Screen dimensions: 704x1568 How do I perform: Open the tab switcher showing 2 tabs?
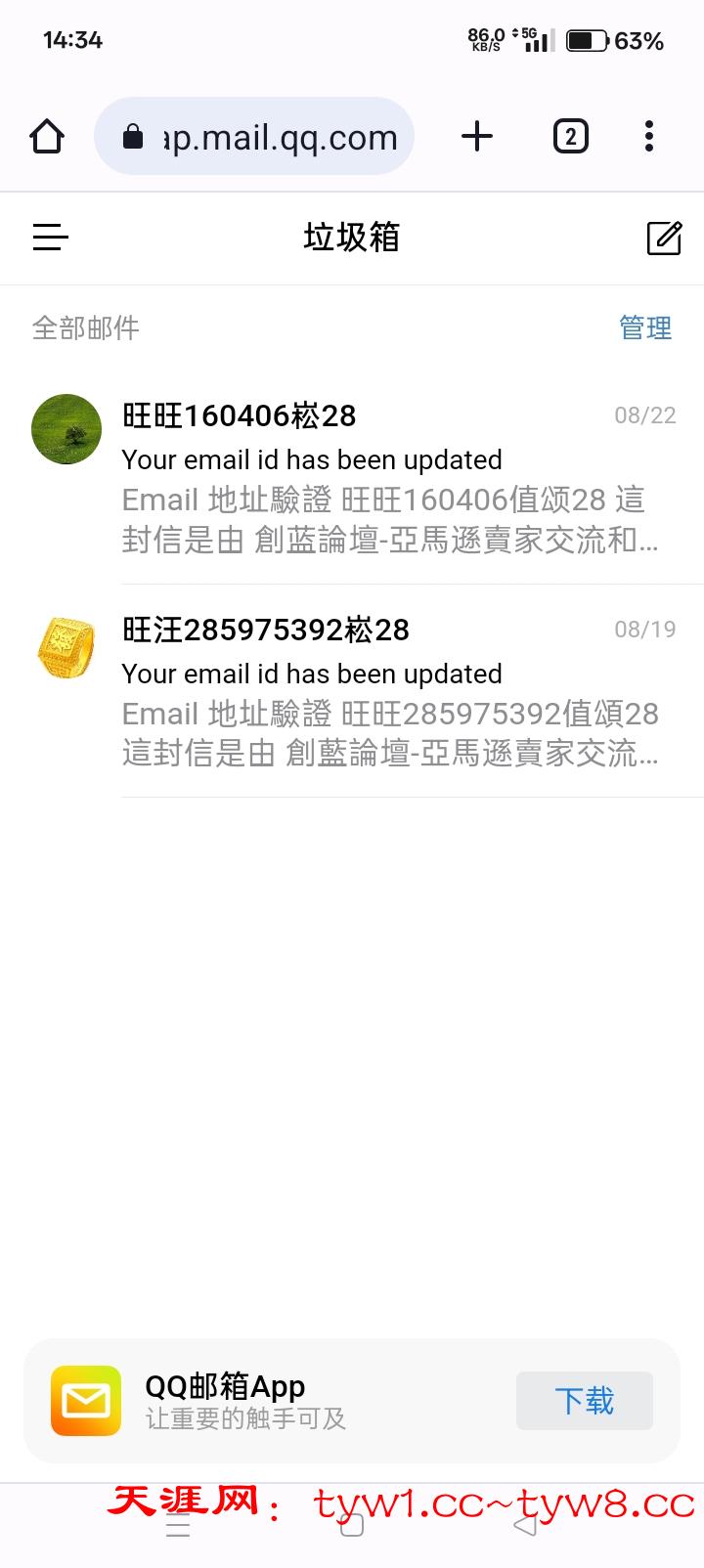[x=571, y=137]
